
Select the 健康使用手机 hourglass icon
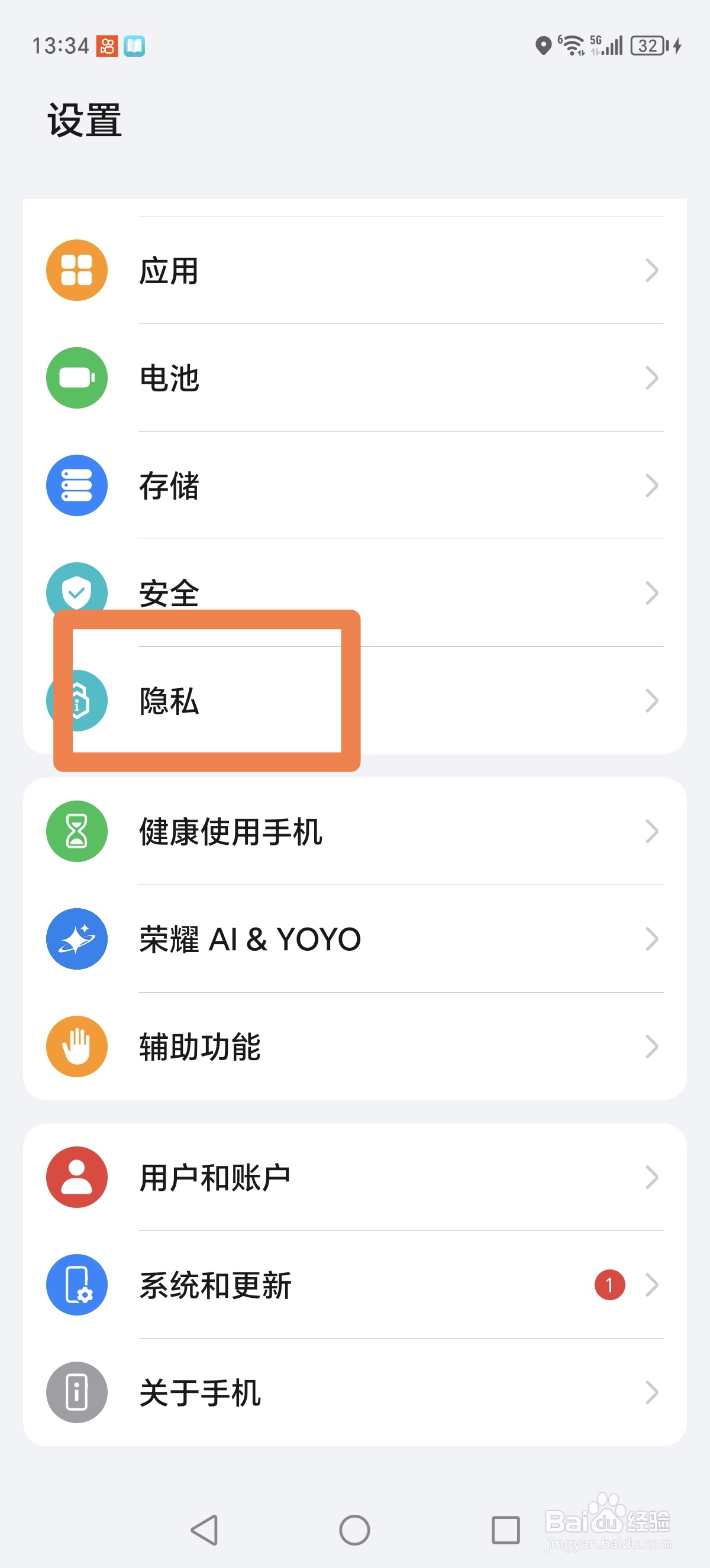(x=77, y=832)
